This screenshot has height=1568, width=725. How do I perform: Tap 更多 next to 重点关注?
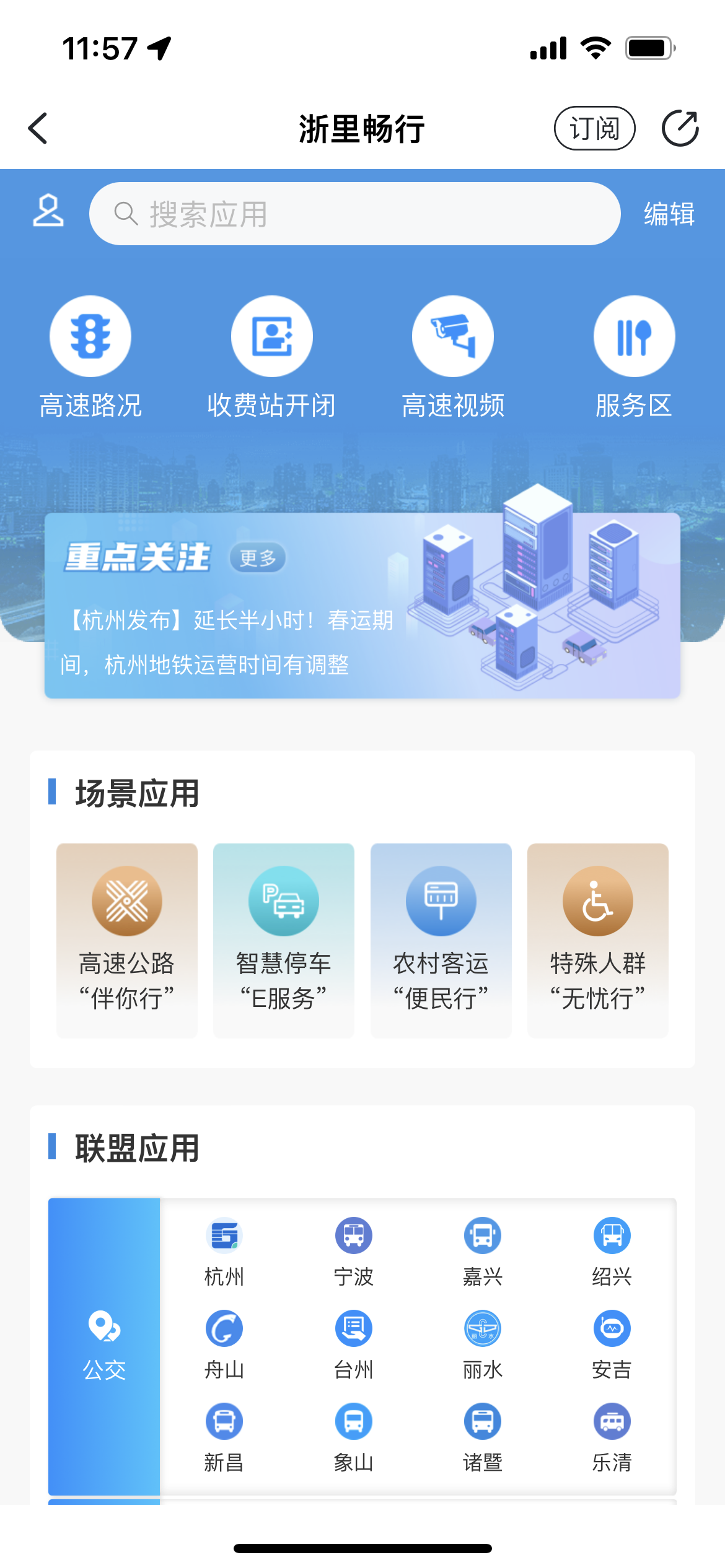click(258, 558)
